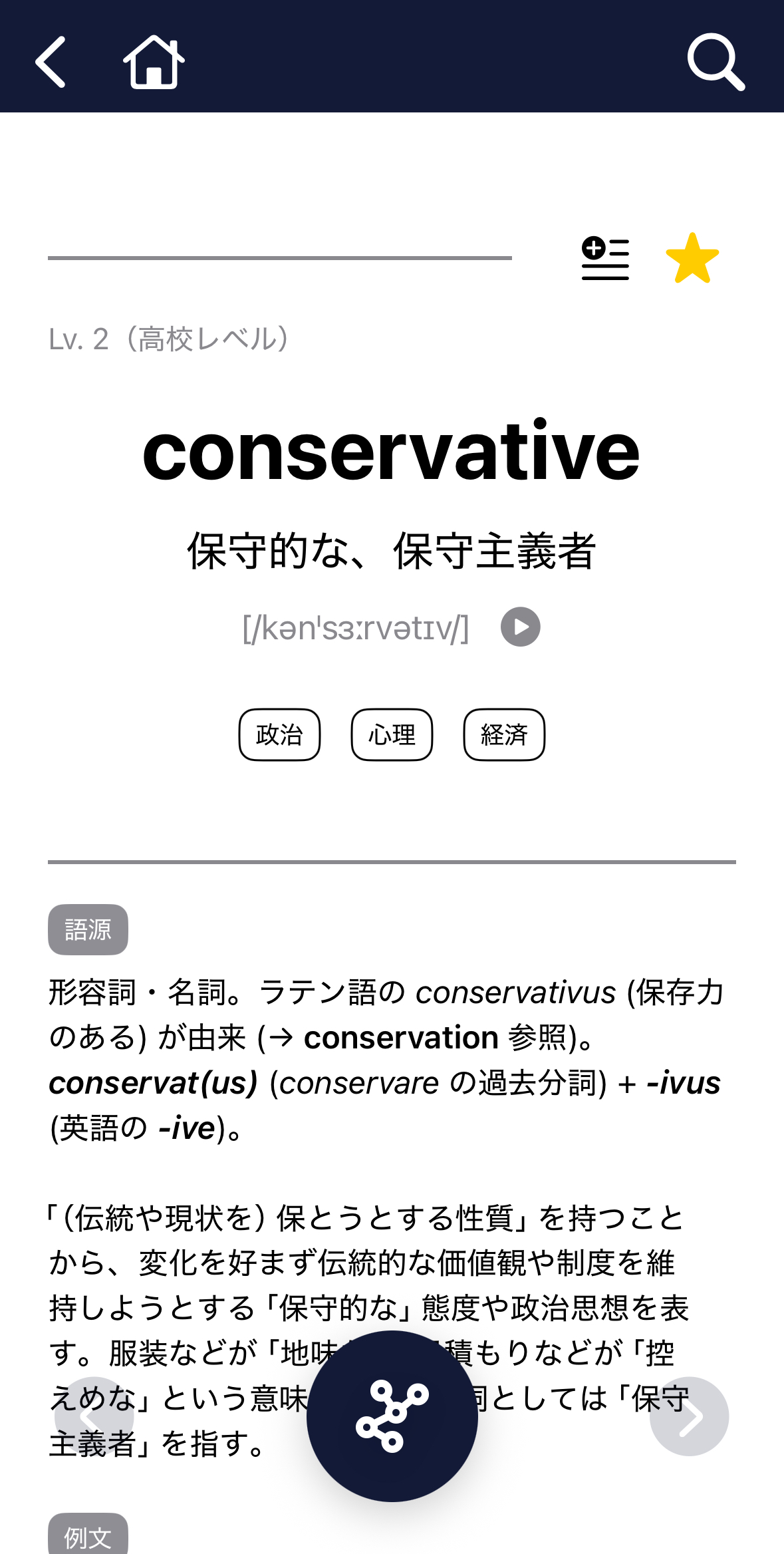
Task: Go to the previous word arrow
Action: point(94,1416)
